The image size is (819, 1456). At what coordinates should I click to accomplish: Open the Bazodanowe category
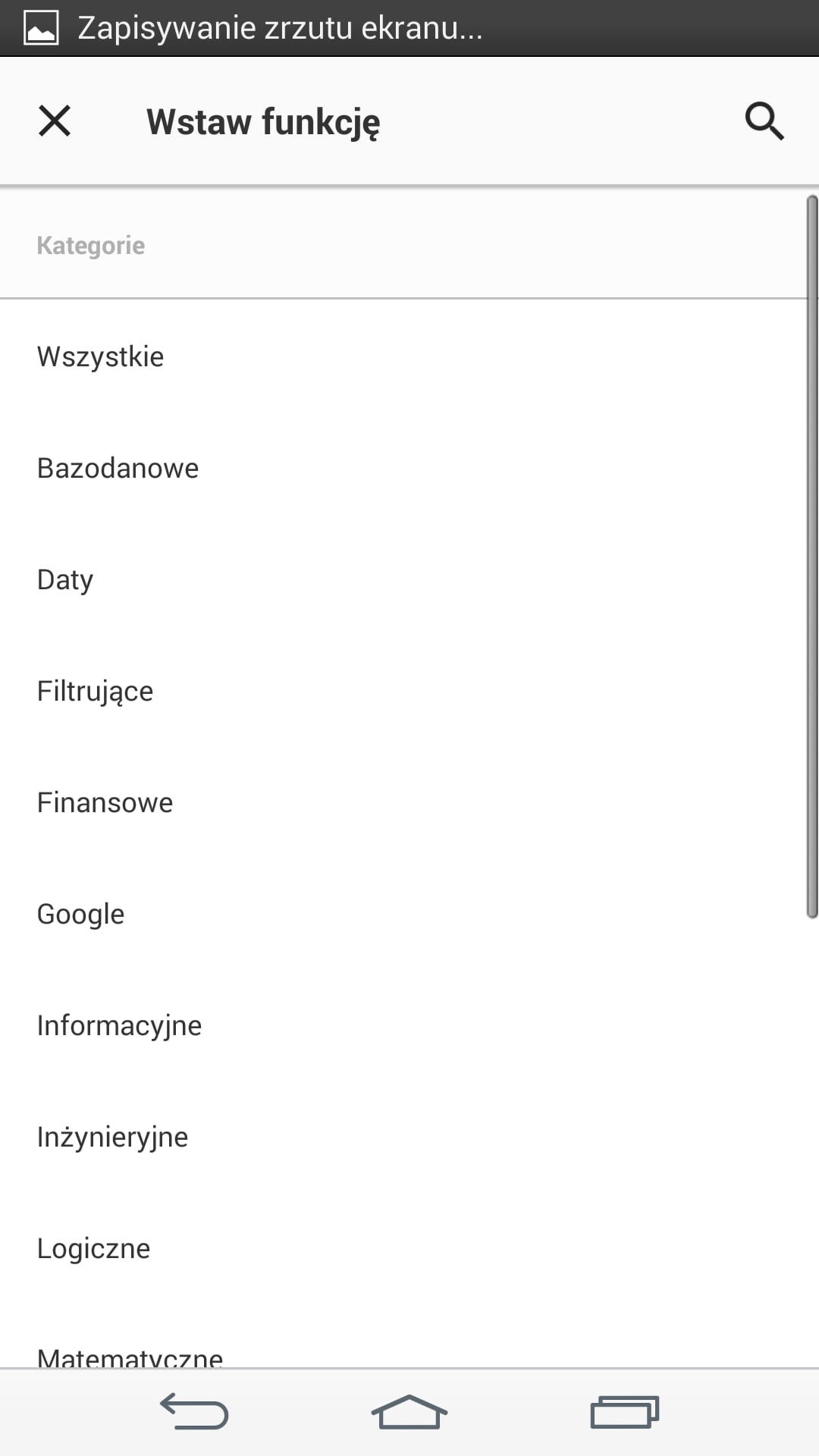point(409,468)
